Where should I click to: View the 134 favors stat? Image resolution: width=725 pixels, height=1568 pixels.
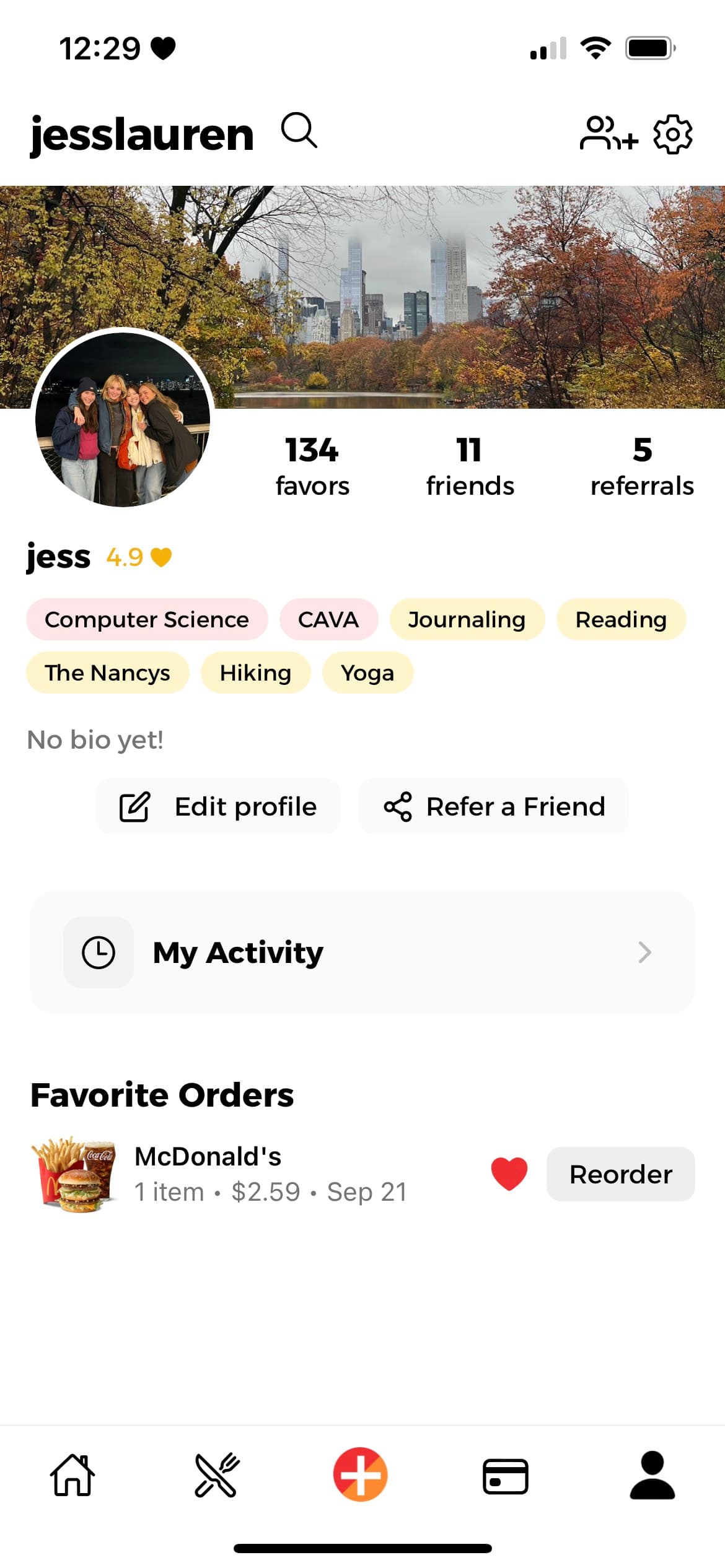click(x=312, y=466)
